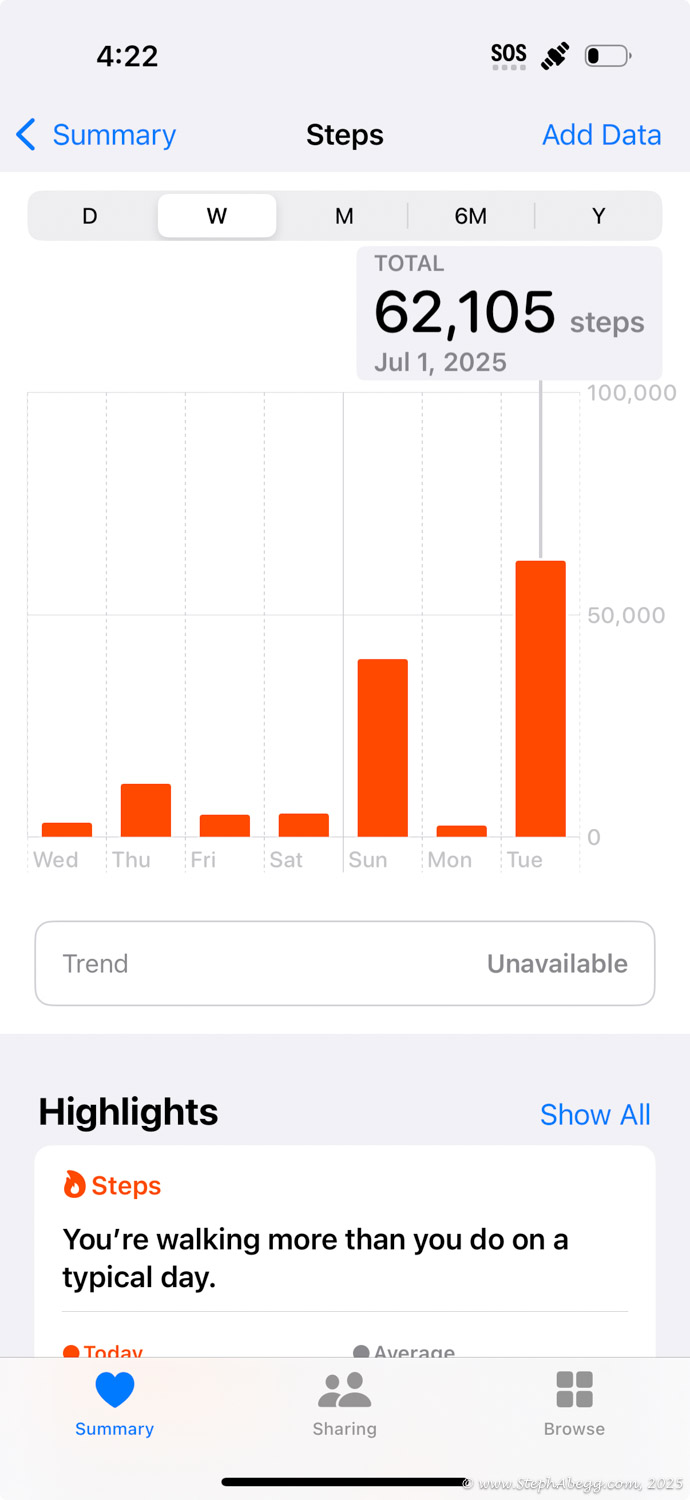Open the Browse tab
690x1500 pixels.
575,1403
